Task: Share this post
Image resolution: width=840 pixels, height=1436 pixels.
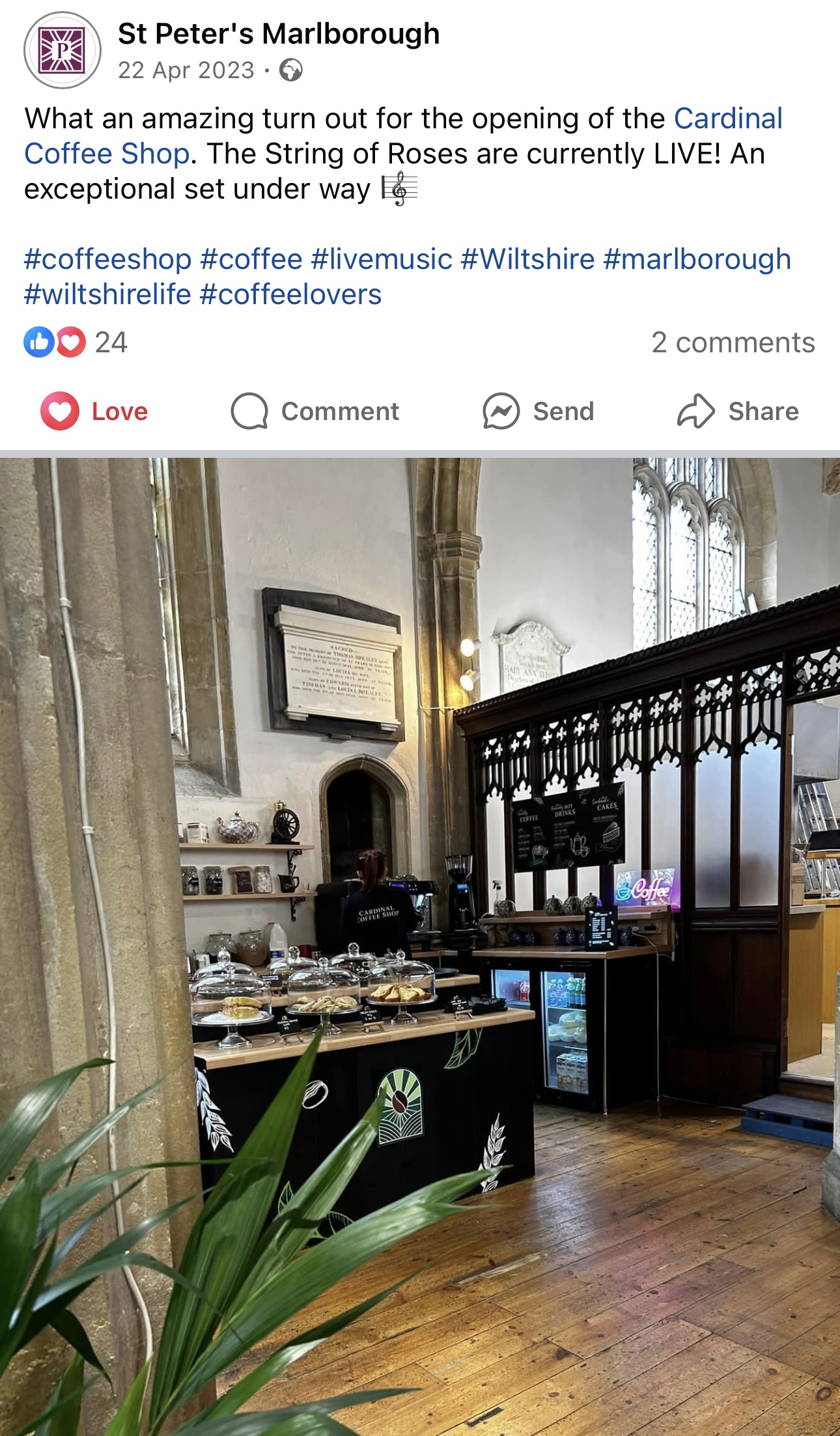Action: tap(738, 412)
